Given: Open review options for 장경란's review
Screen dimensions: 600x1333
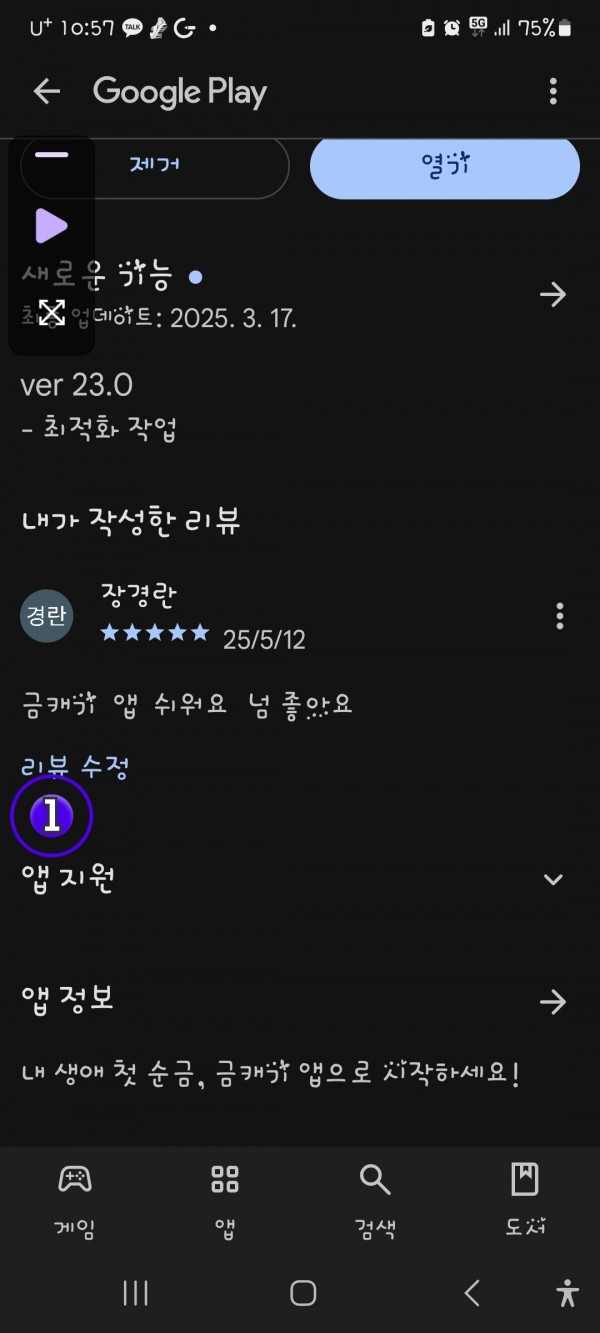Looking at the screenshot, I should pos(560,616).
